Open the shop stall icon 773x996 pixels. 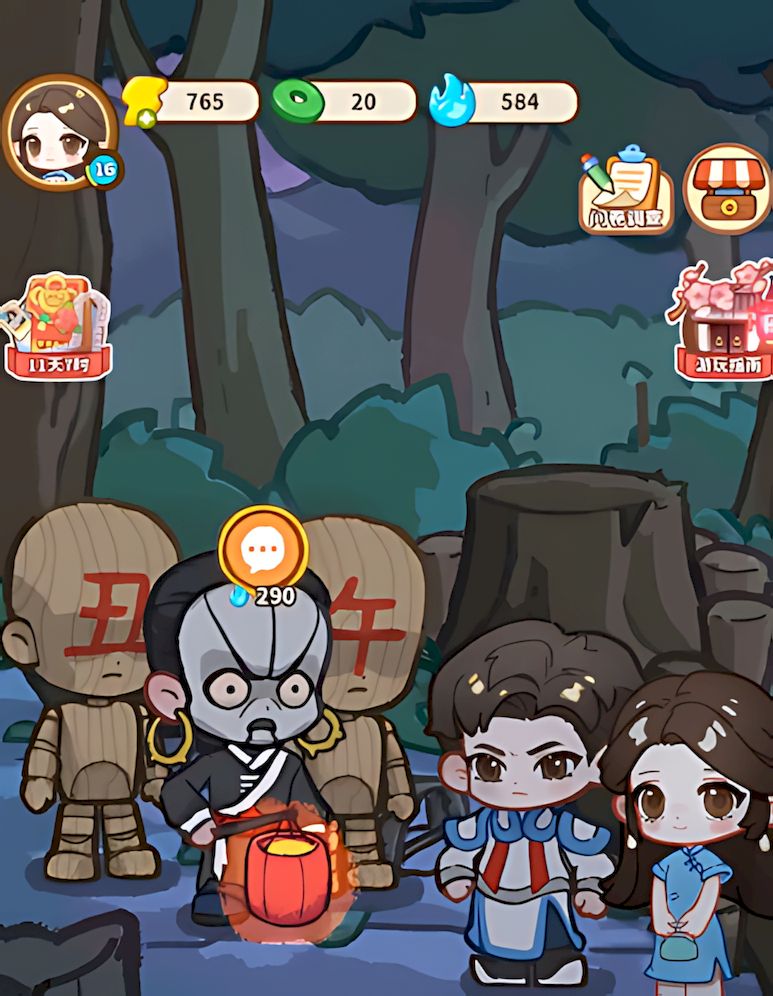(727, 189)
